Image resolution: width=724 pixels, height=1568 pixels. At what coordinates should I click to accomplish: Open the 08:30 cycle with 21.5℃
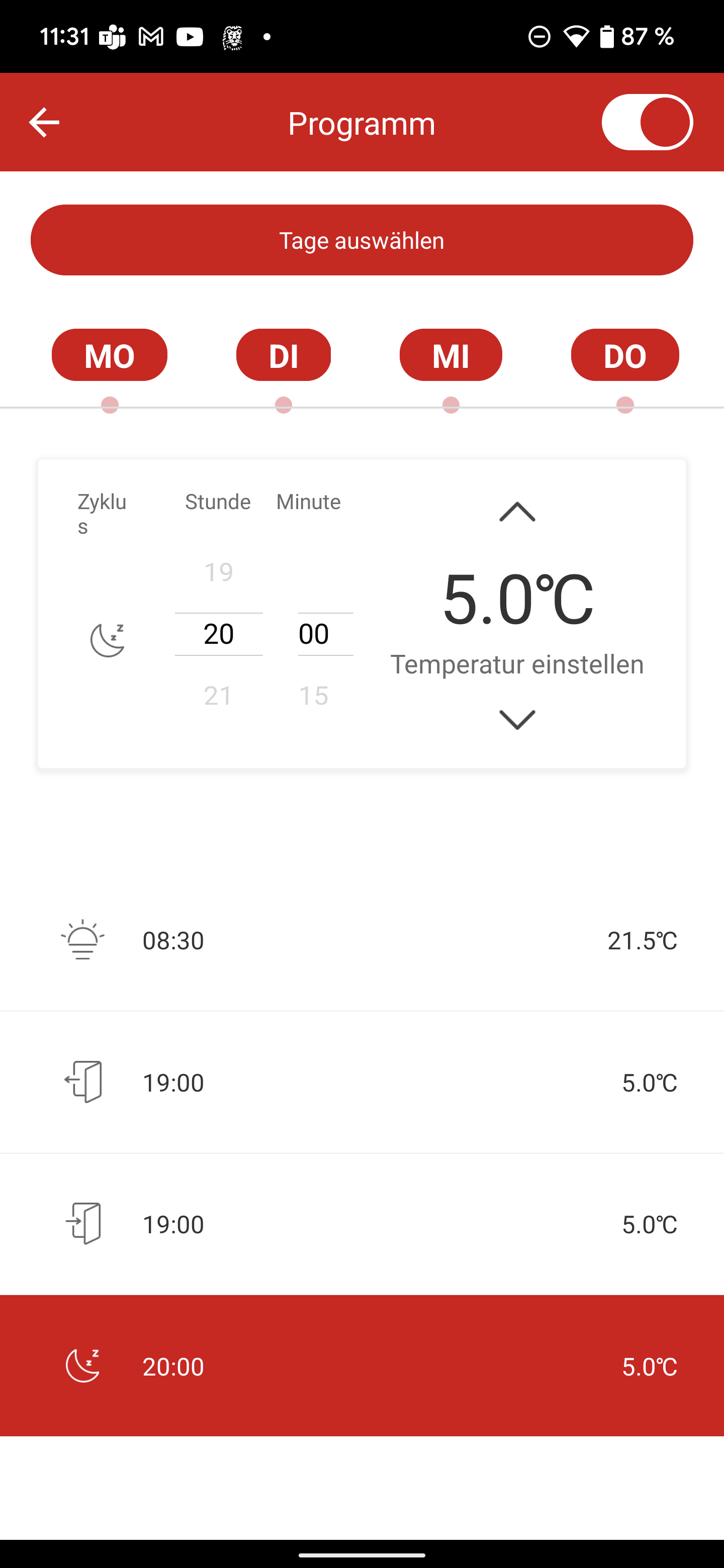(x=361, y=940)
